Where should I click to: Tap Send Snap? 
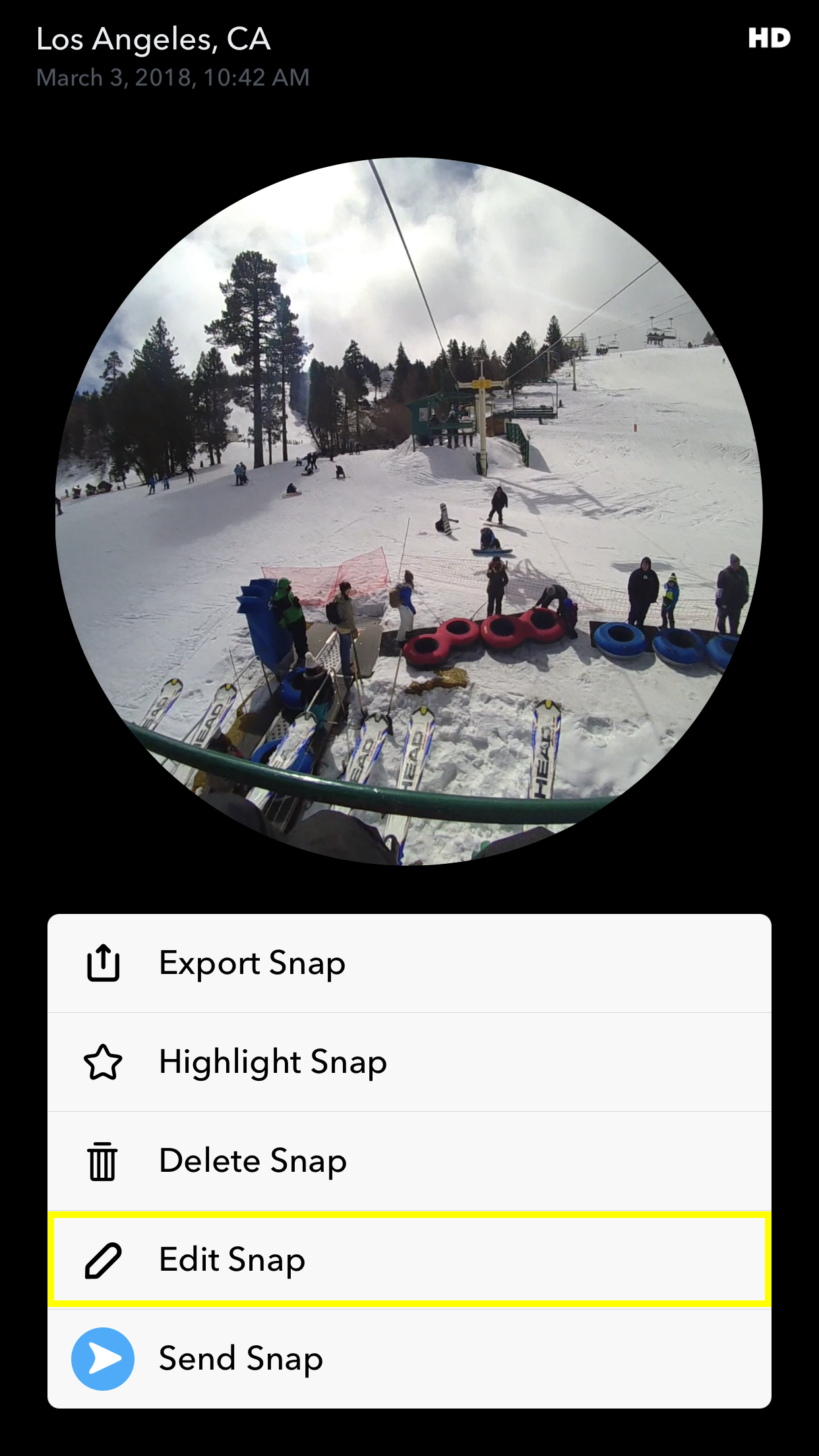[409, 1359]
